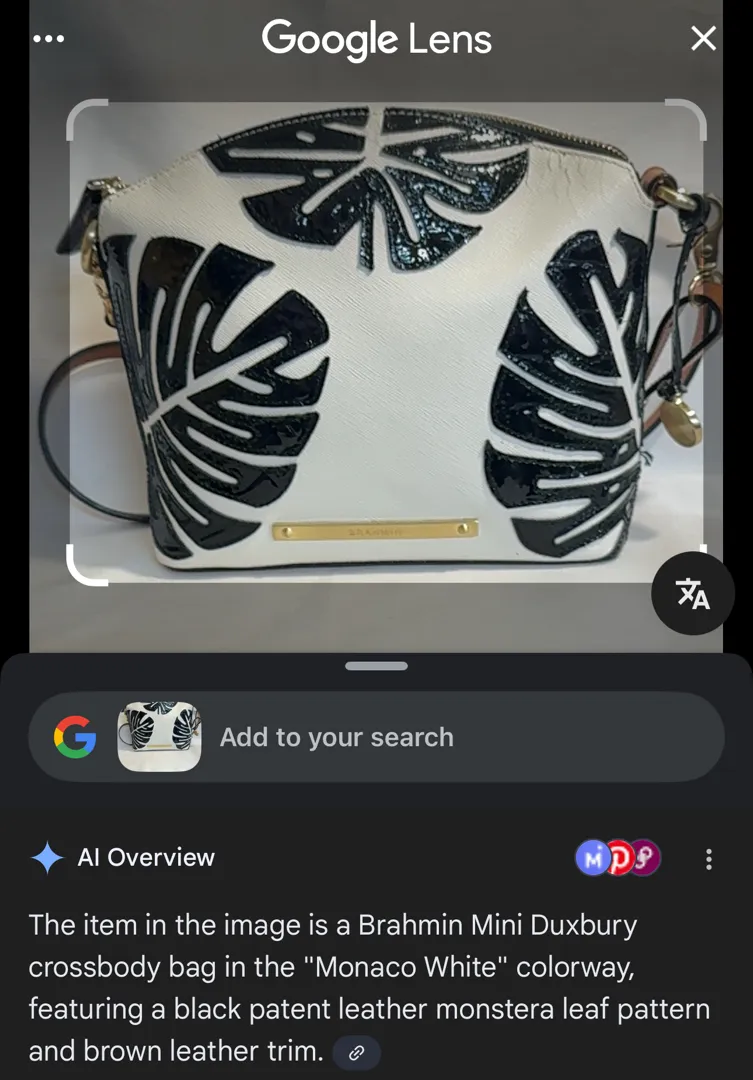Tap the translate button
The width and height of the screenshot is (753, 1080).
pos(693,593)
